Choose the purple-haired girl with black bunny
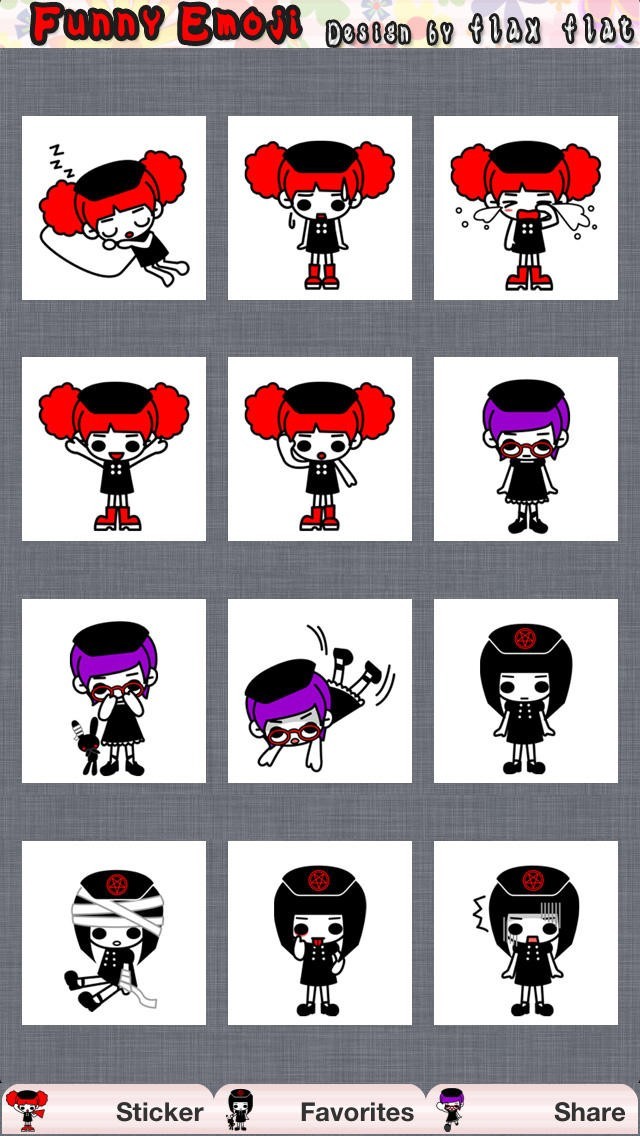640x1136 pixels. click(x=114, y=691)
